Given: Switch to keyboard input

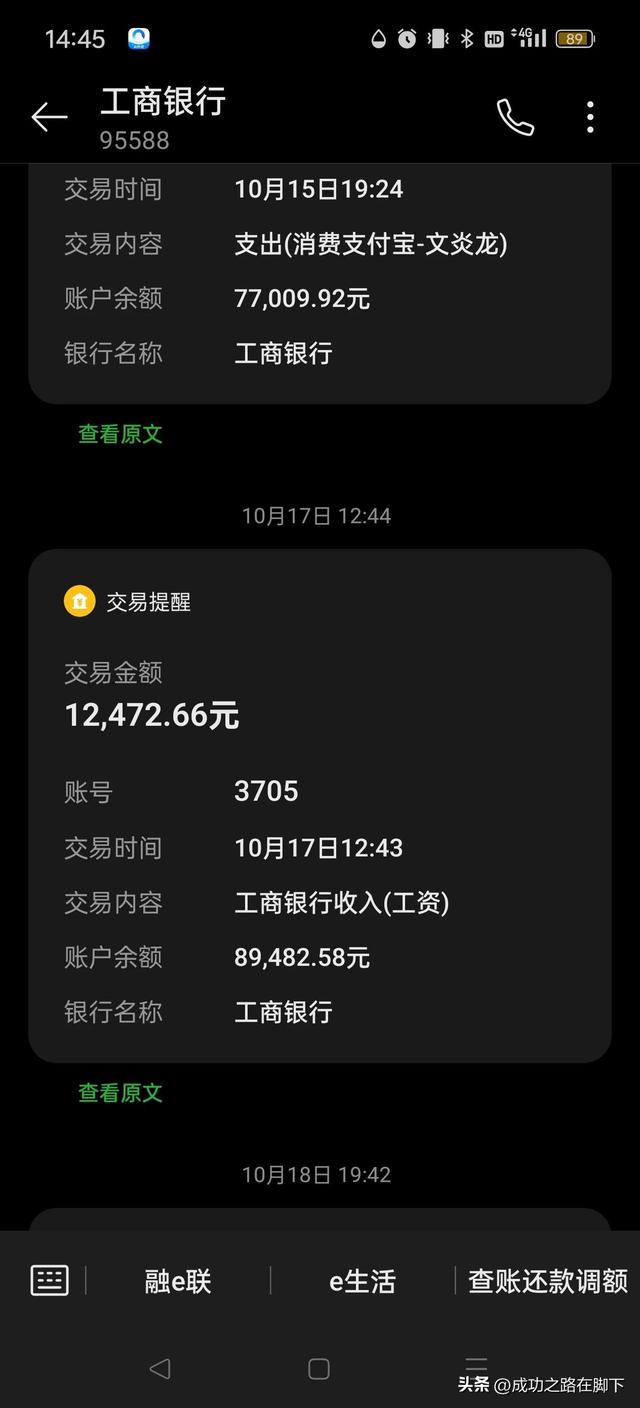Looking at the screenshot, I should click(49, 1280).
